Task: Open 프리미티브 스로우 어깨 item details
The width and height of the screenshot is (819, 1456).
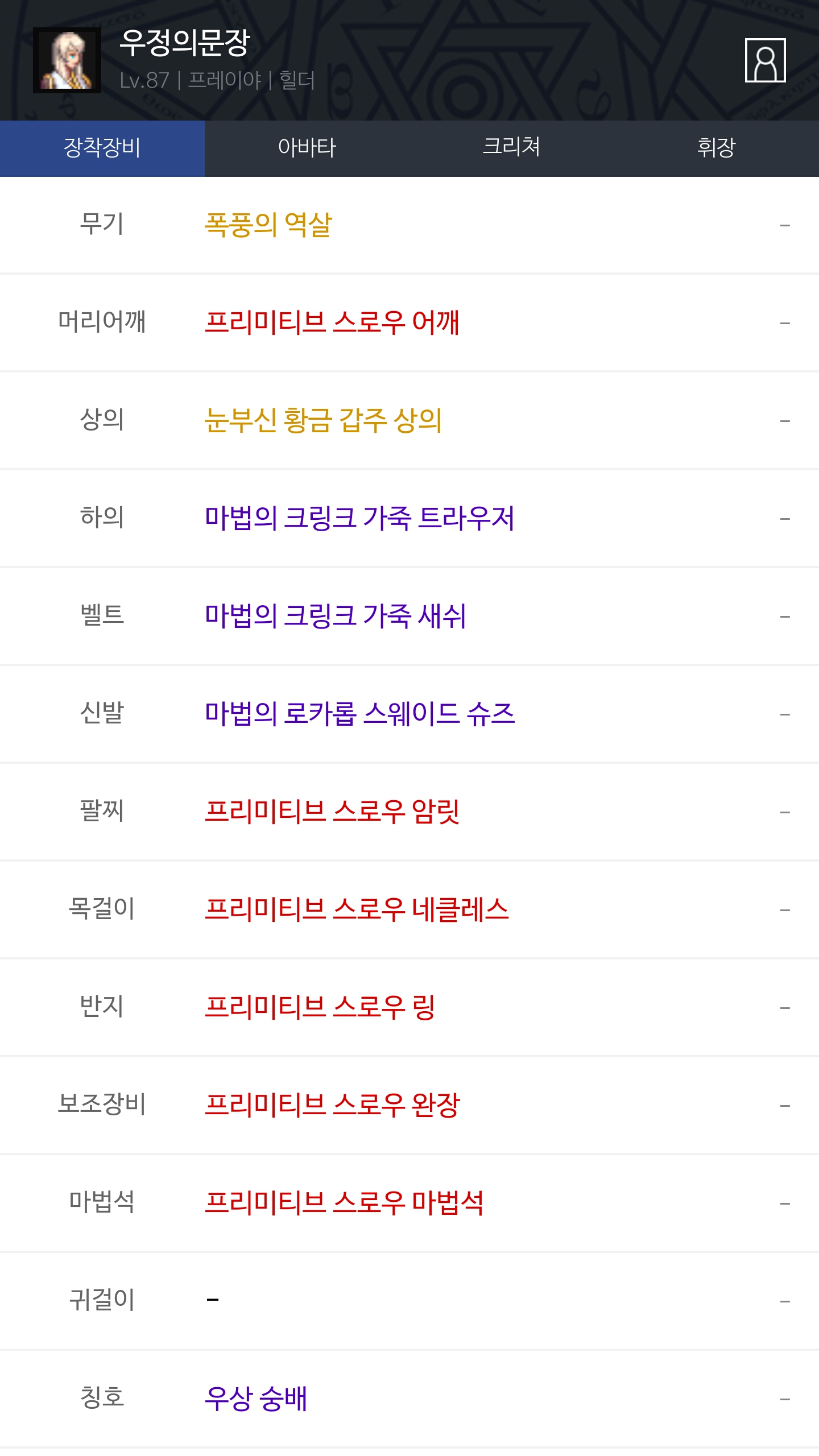Action: tap(332, 322)
